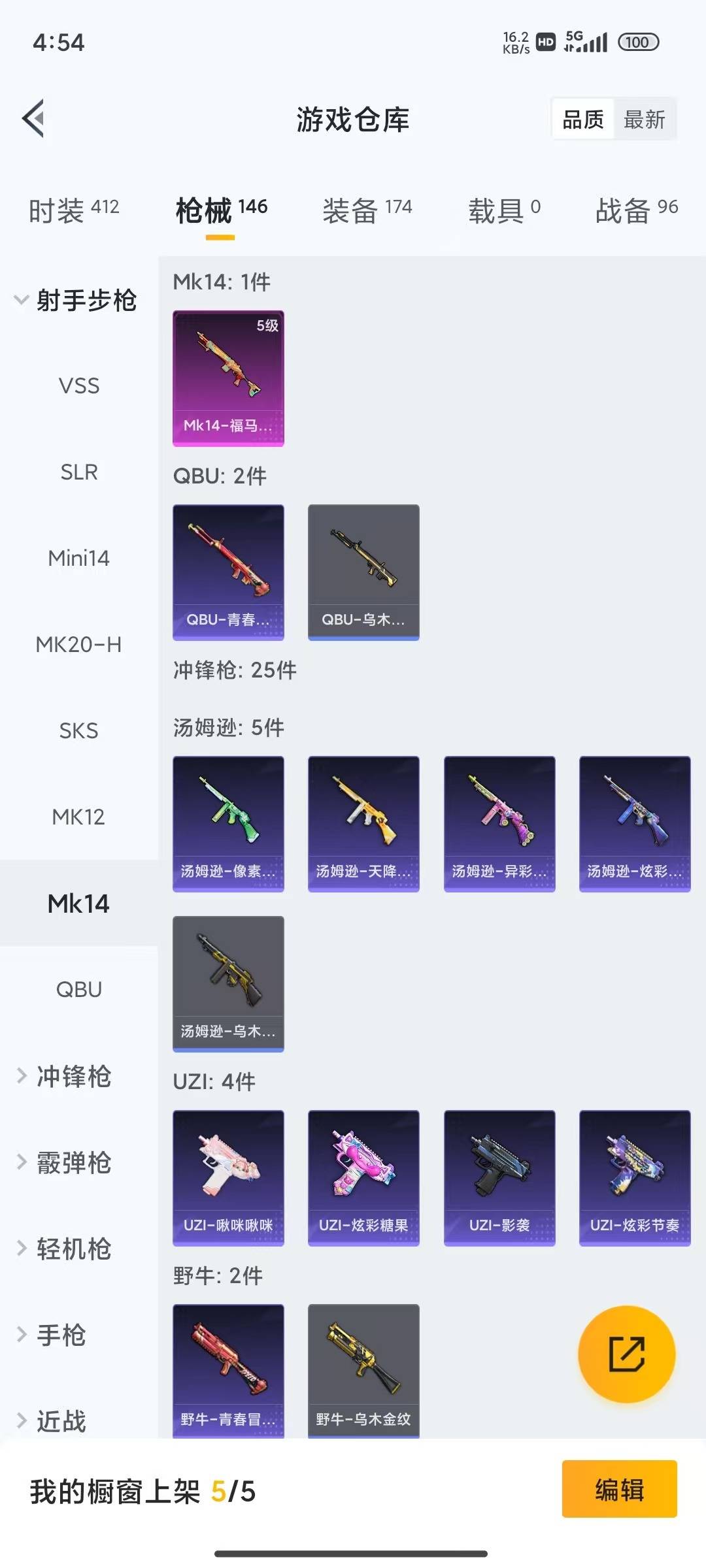Tap the 编辑 button
This screenshot has height=1568, width=706.
click(618, 1492)
